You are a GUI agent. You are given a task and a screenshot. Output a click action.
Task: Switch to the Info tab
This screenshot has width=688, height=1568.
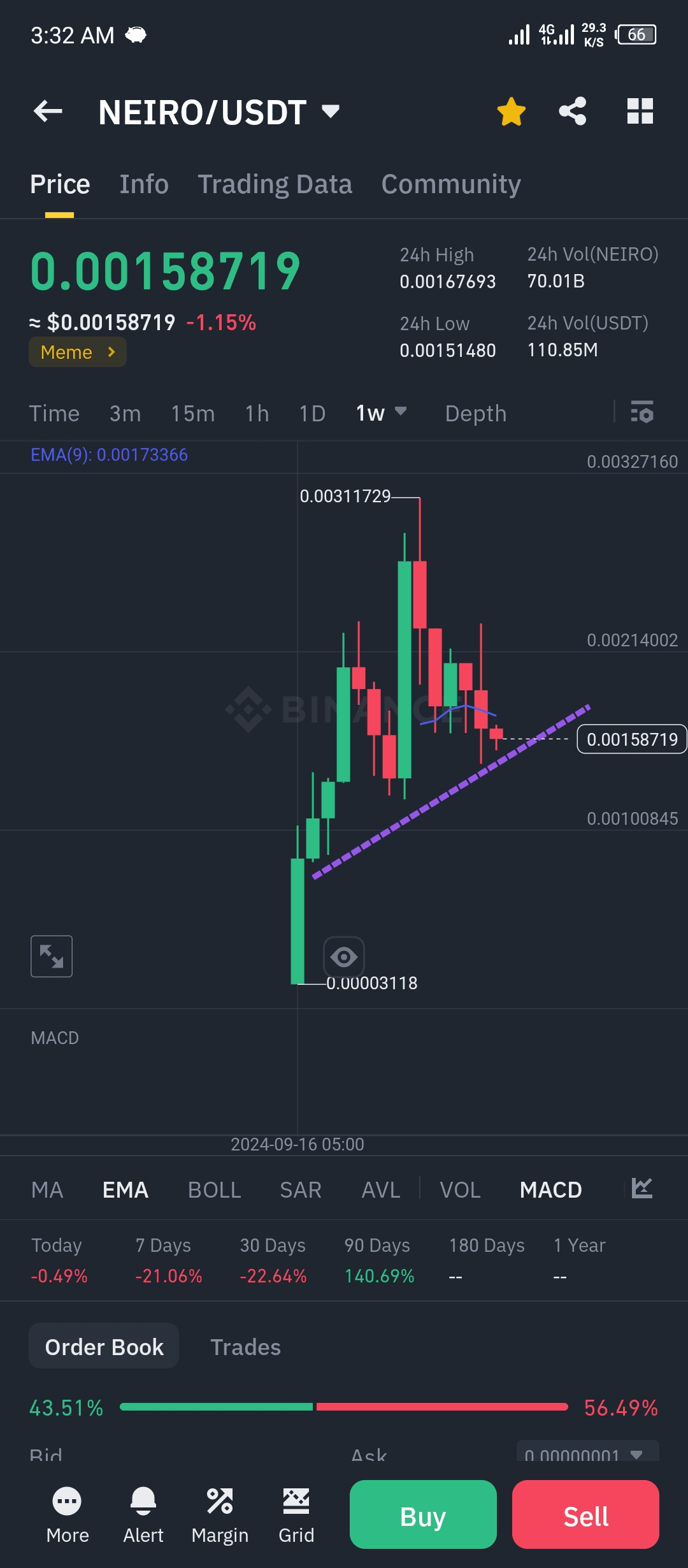(x=144, y=184)
